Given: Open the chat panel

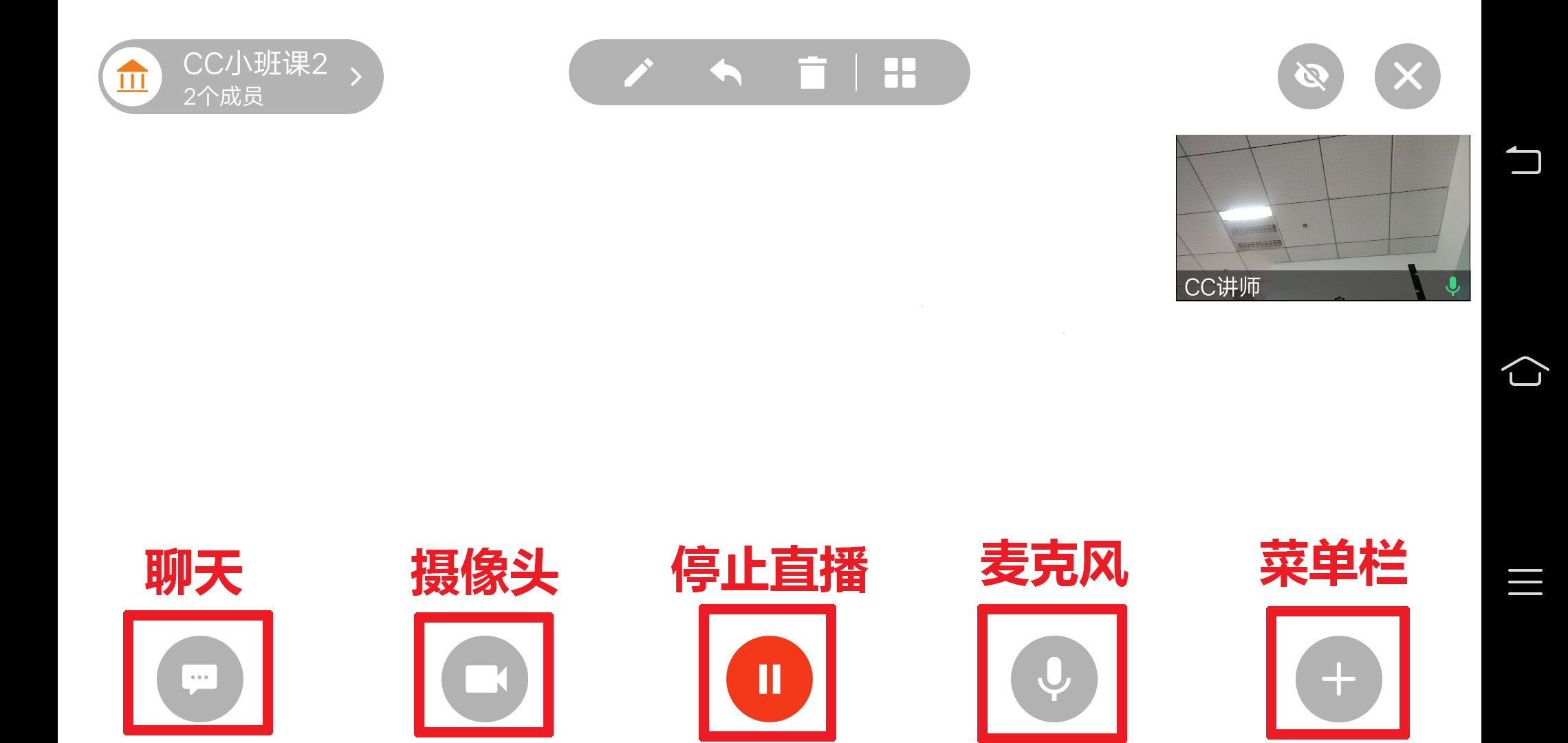Looking at the screenshot, I should pyautogui.click(x=199, y=678).
